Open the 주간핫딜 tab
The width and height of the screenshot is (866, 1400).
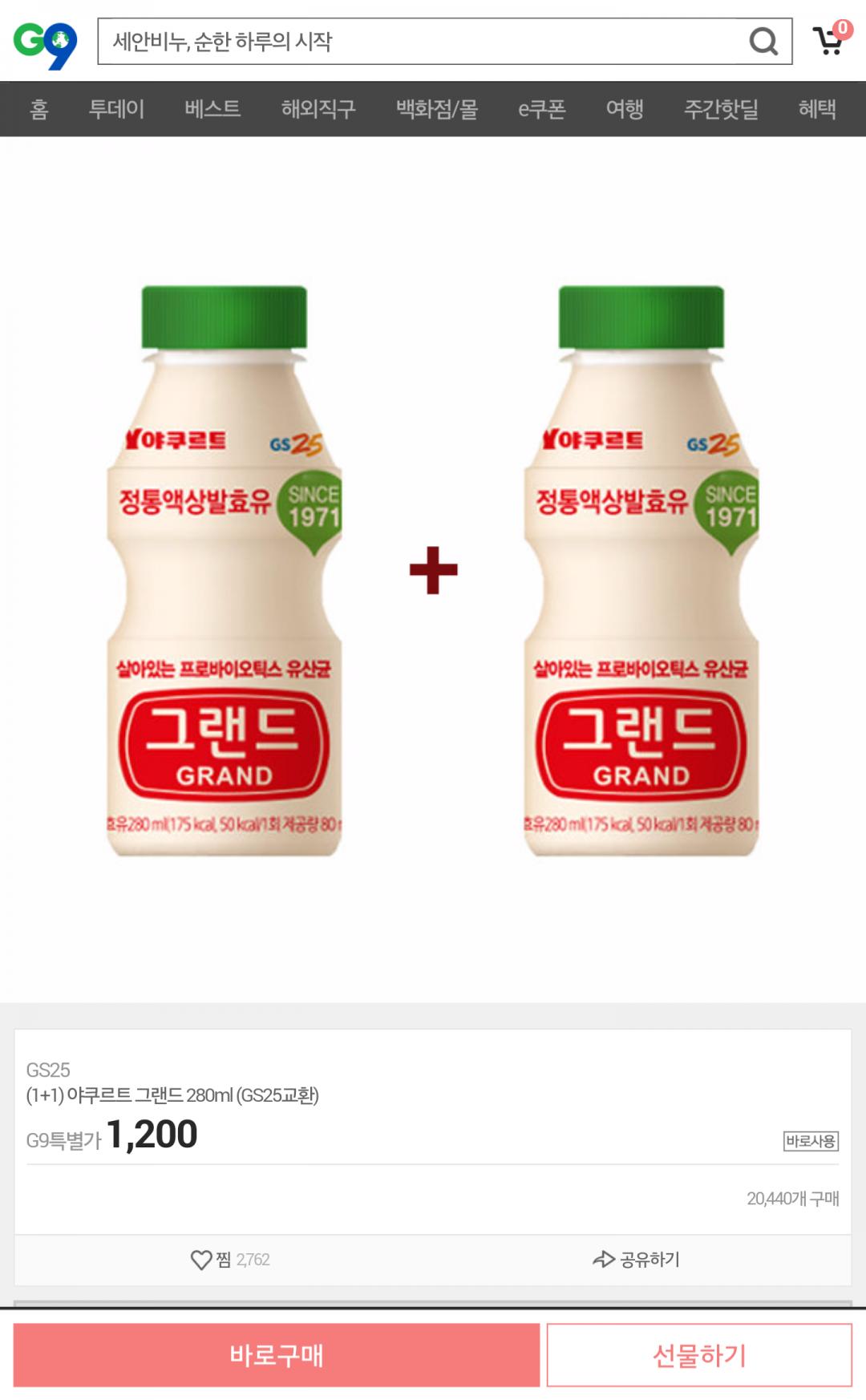pyautogui.click(x=721, y=109)
